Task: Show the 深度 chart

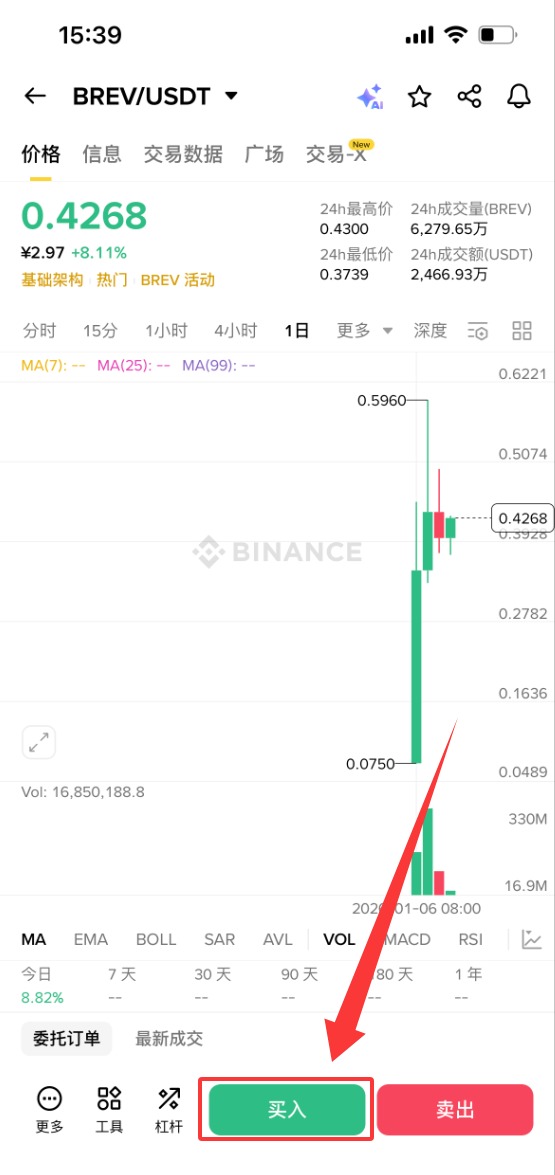Action: 430,330
